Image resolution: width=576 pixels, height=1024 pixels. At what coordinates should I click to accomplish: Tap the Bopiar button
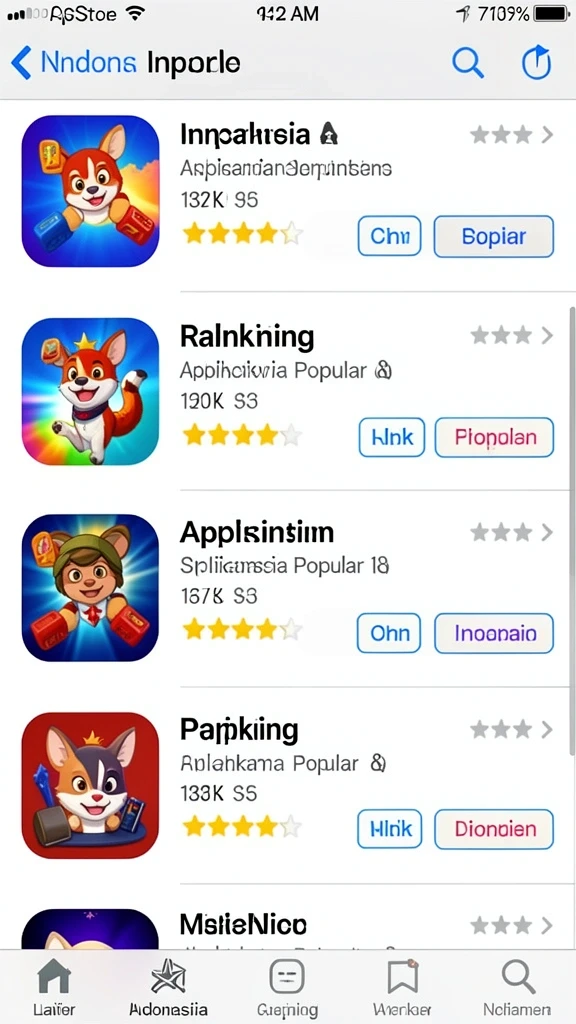click(x=494, y=236)
